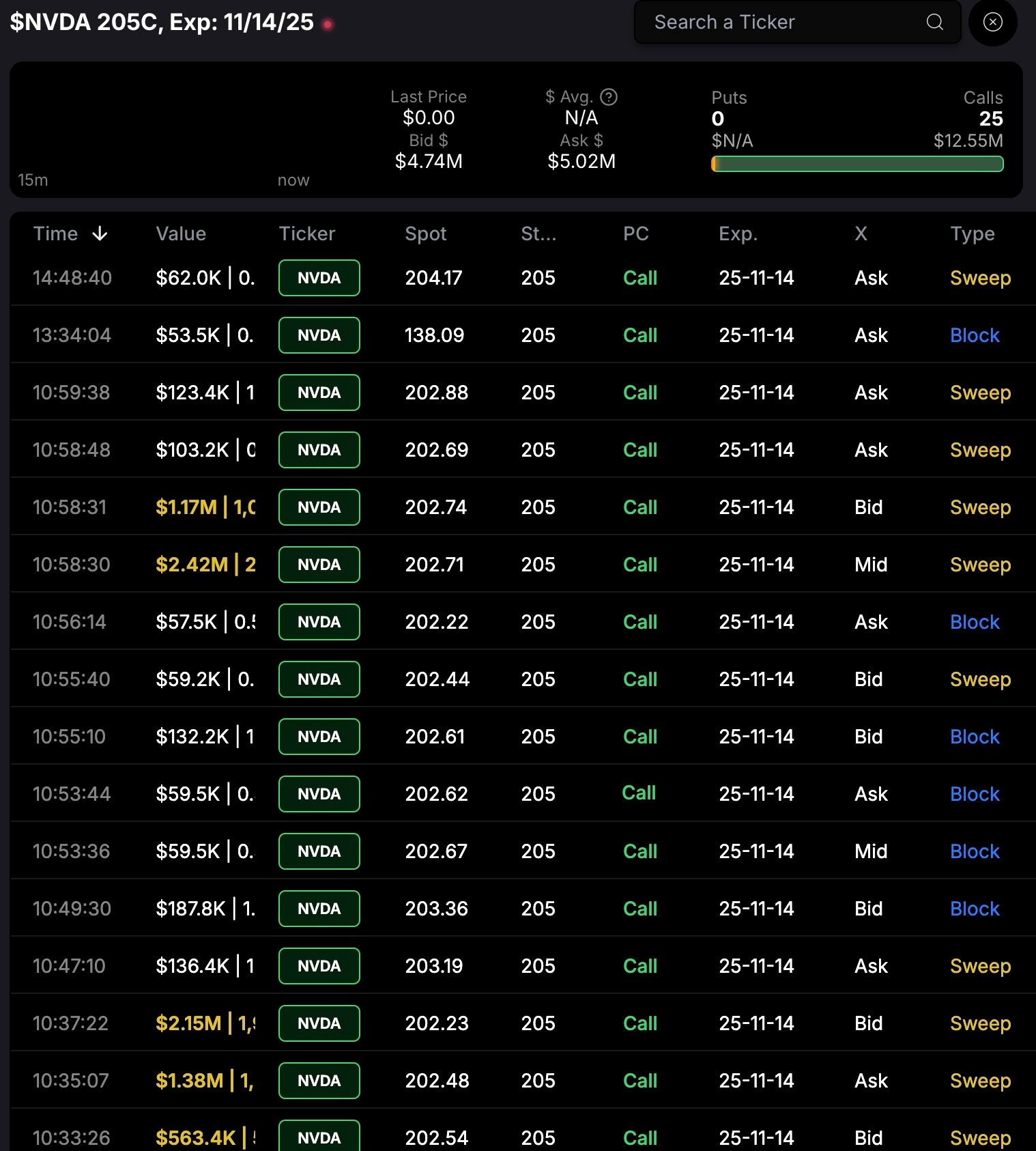Sort the table by Value column
This screenshot has width=1036, height=1151.
pos(181,233)
